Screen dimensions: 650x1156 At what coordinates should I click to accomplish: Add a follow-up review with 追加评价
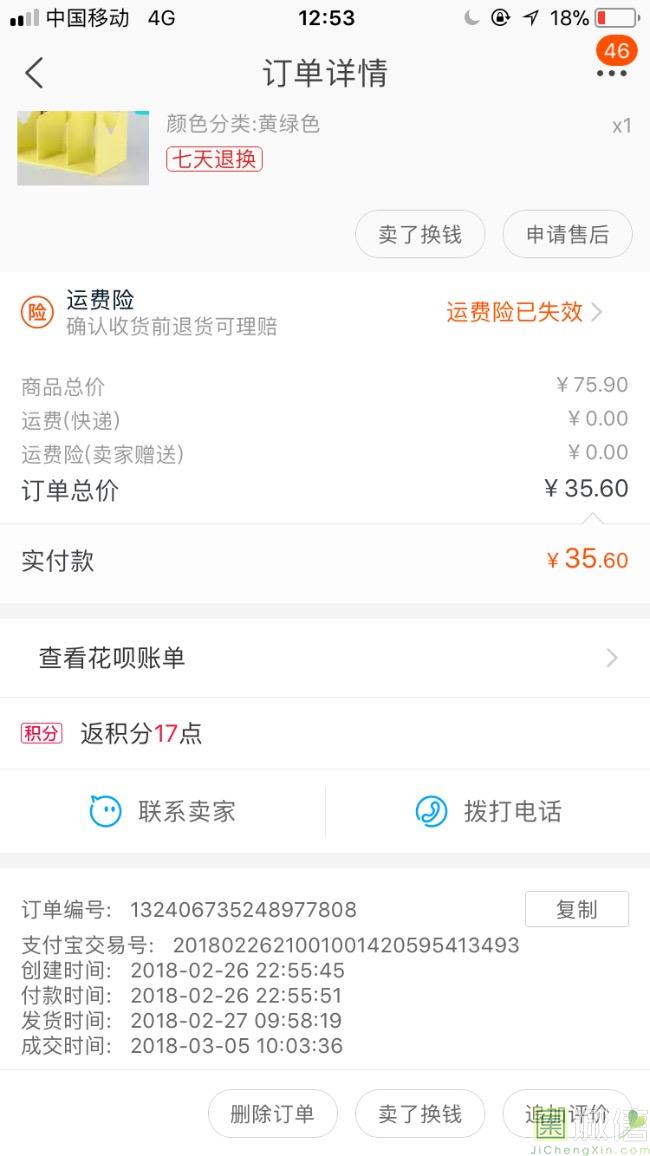point(567,1113)
